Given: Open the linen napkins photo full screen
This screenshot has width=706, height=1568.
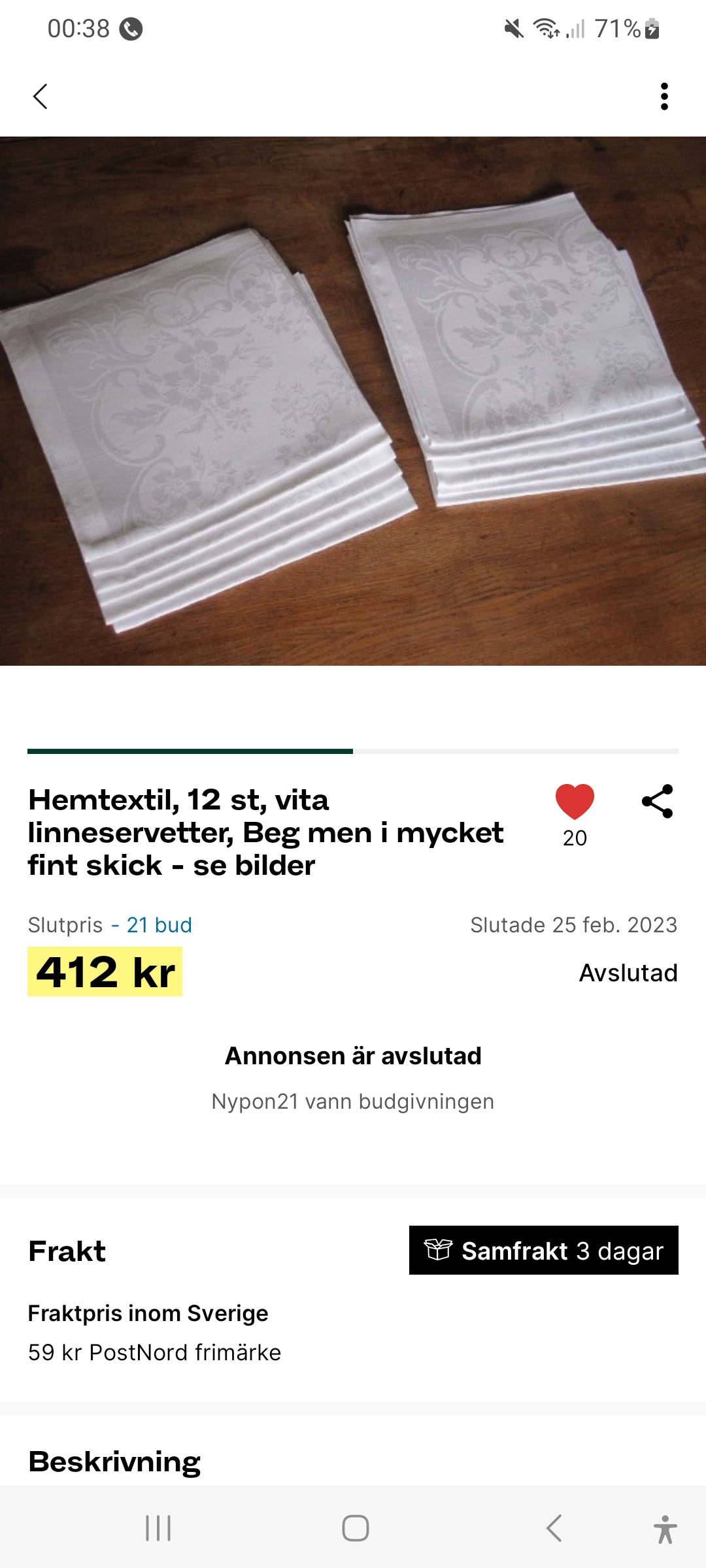Looking at the screenshot, I should [x=353, y=400].
